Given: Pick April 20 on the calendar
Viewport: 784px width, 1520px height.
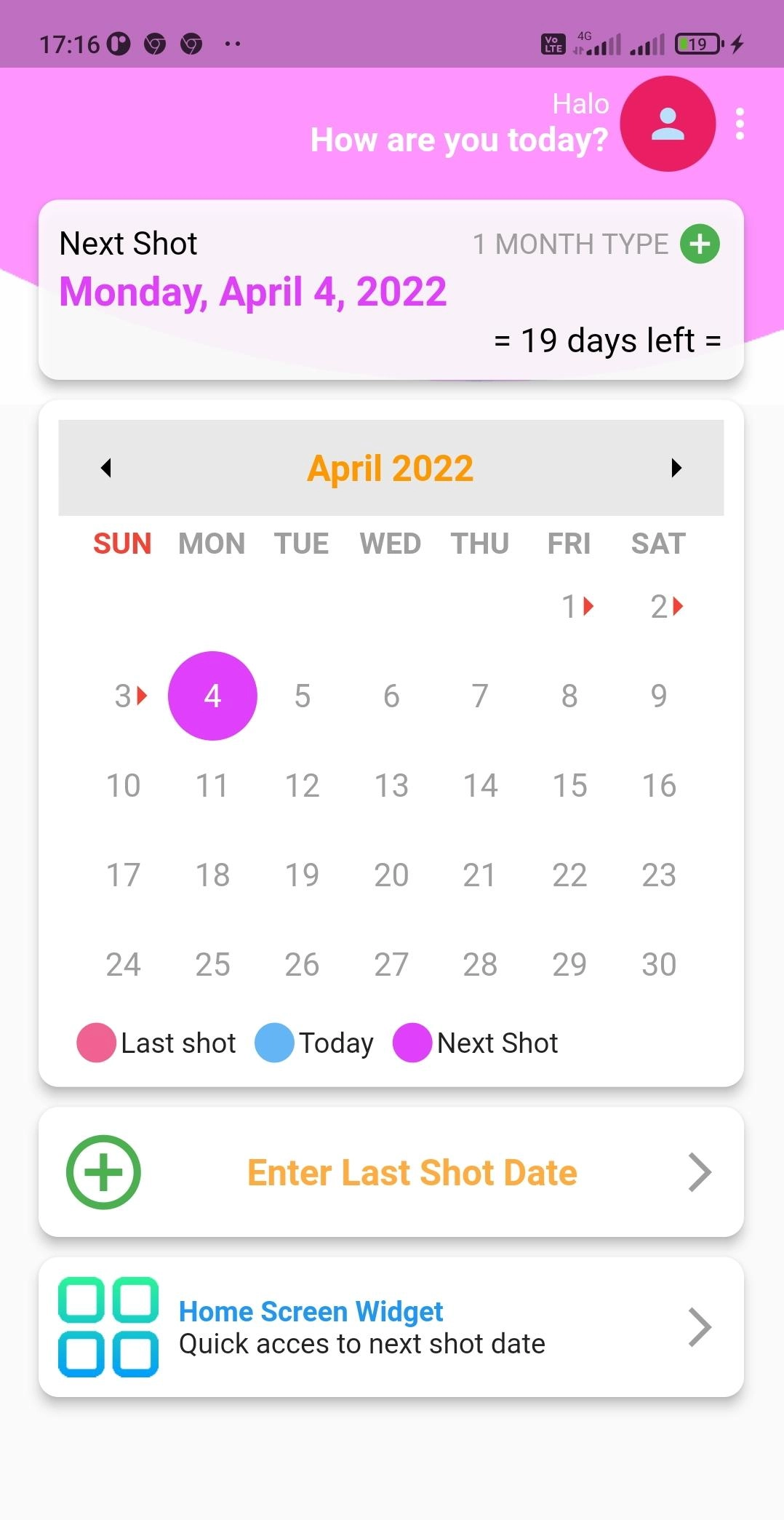Looking at the screenshot, I should point(391,875).
